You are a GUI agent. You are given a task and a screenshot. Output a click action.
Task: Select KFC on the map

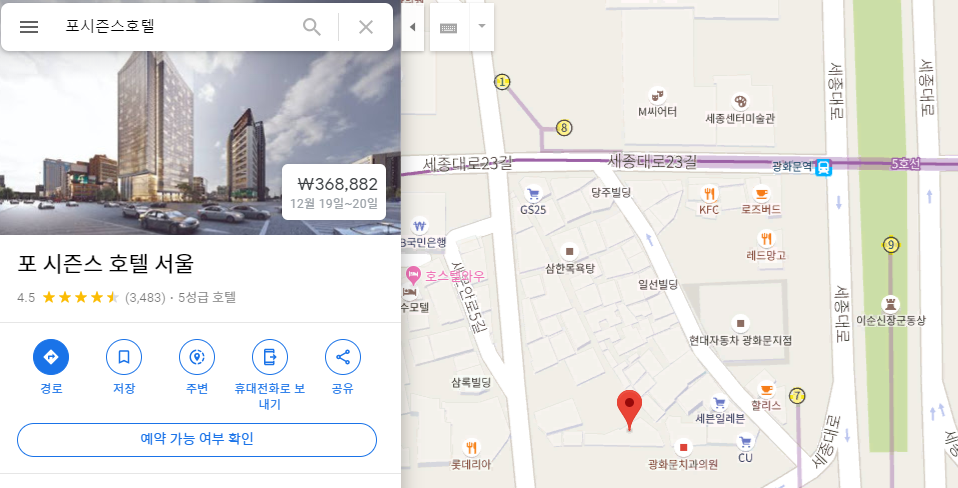(710, 193)
